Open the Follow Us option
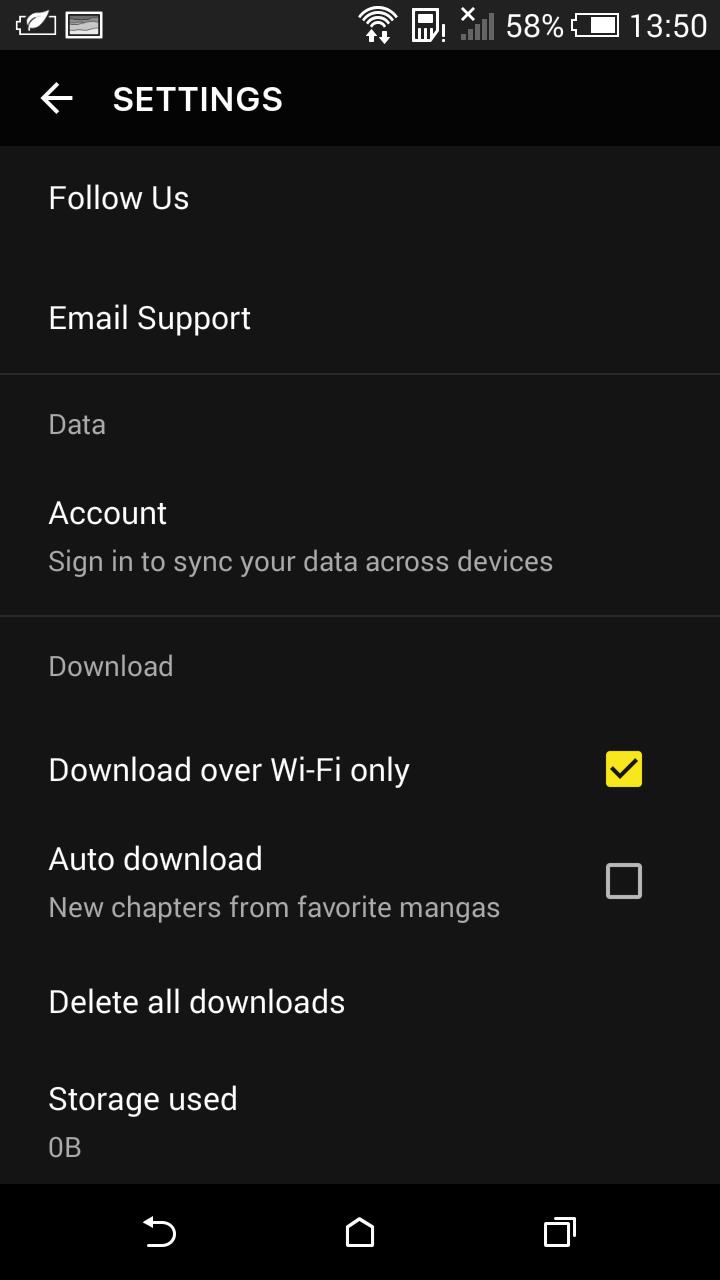The width and height of the screenshot is (720, 1280). (x=119, y=198)
